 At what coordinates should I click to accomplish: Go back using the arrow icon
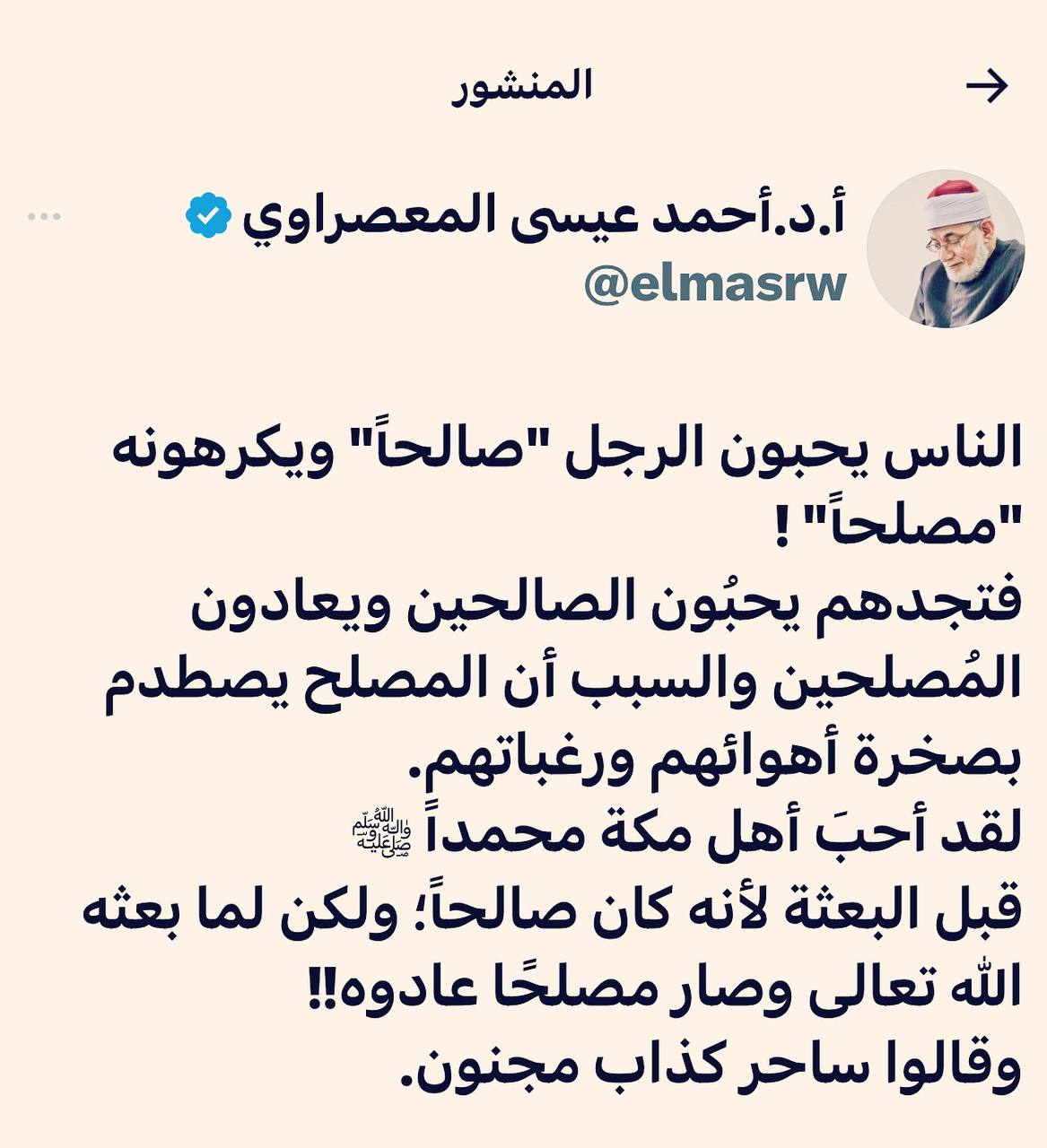coord(987,86)
